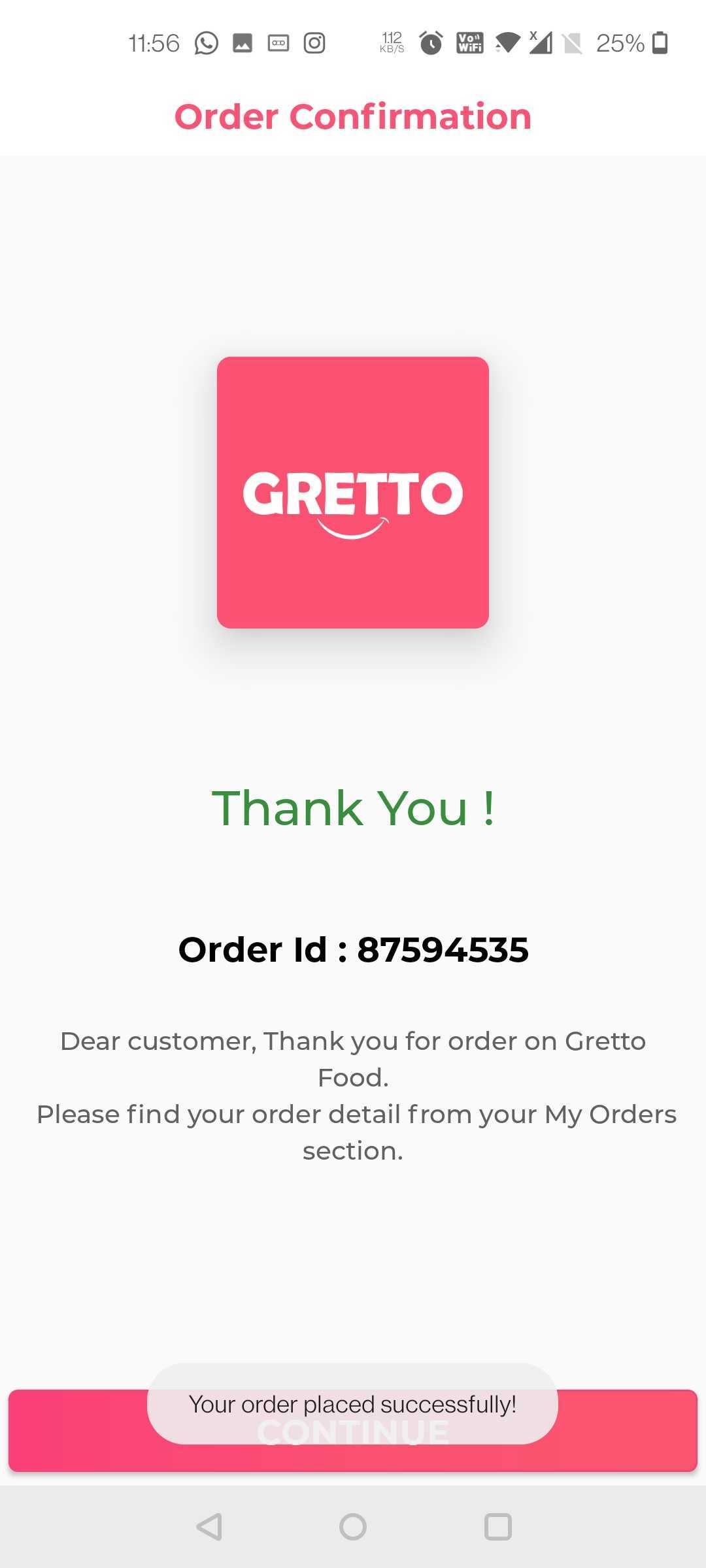Open the recent apps view
706x1568 pixels.
[x=497, y=1527]
